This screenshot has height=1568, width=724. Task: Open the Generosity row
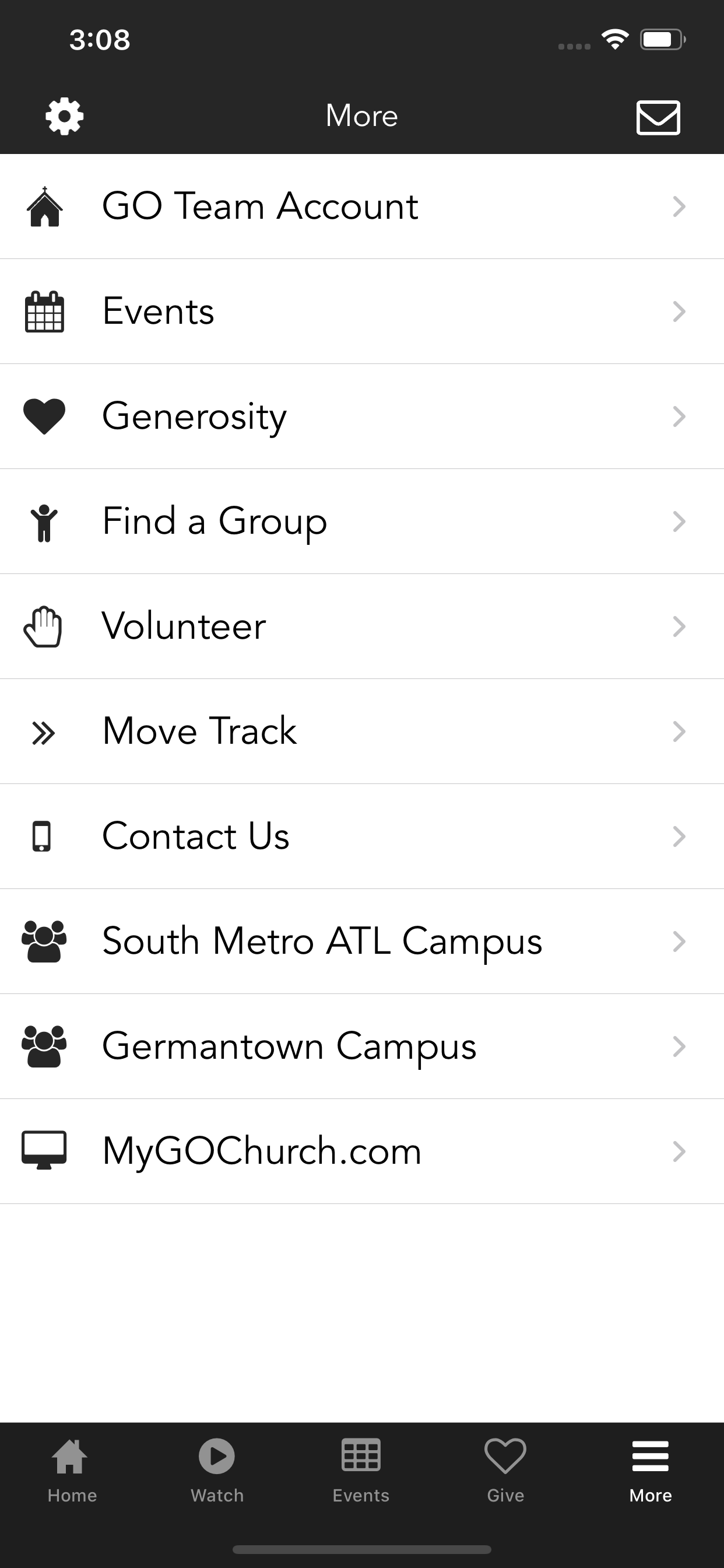(x=362, y=416)
